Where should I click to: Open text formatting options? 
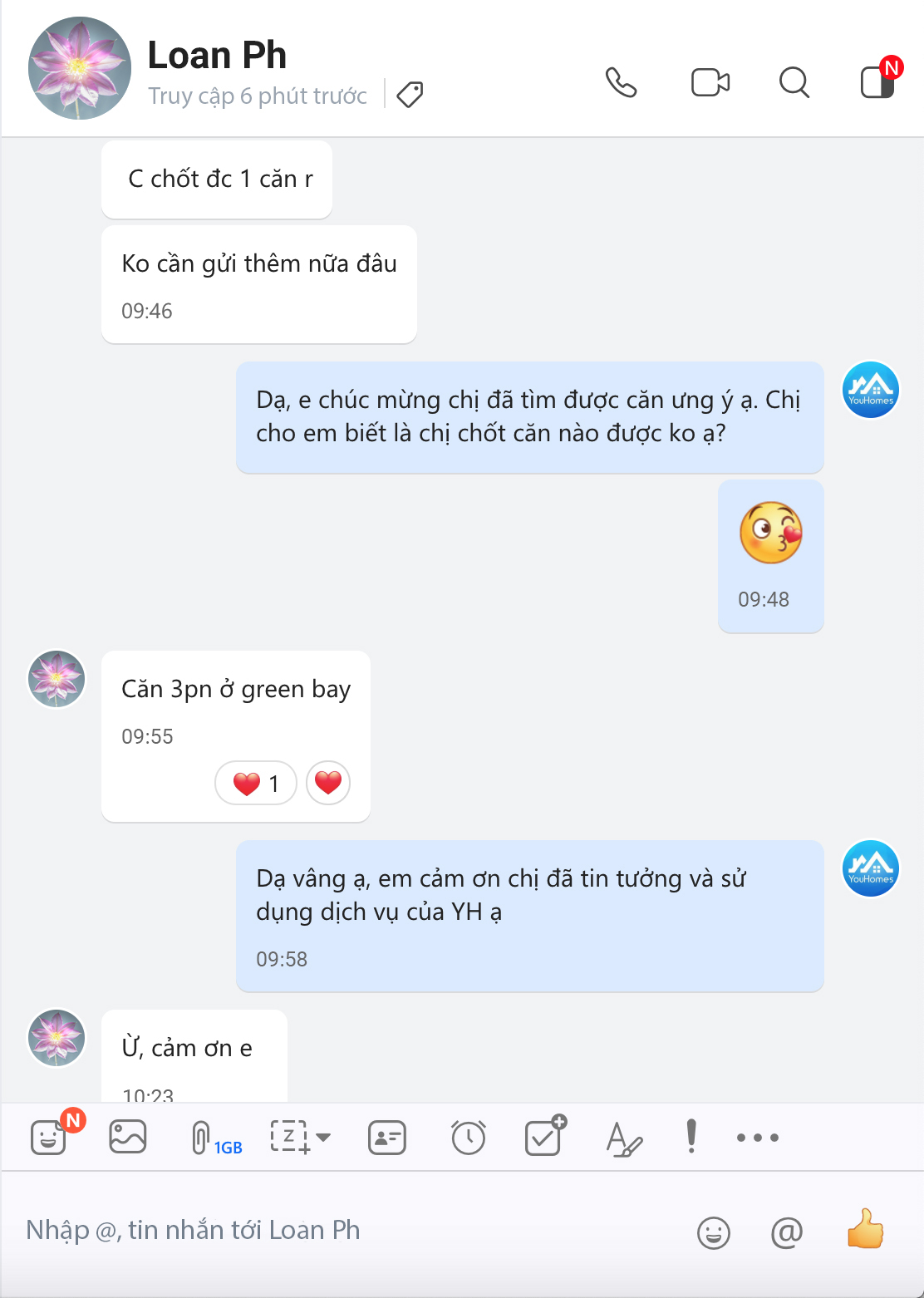coord(624,1138)
